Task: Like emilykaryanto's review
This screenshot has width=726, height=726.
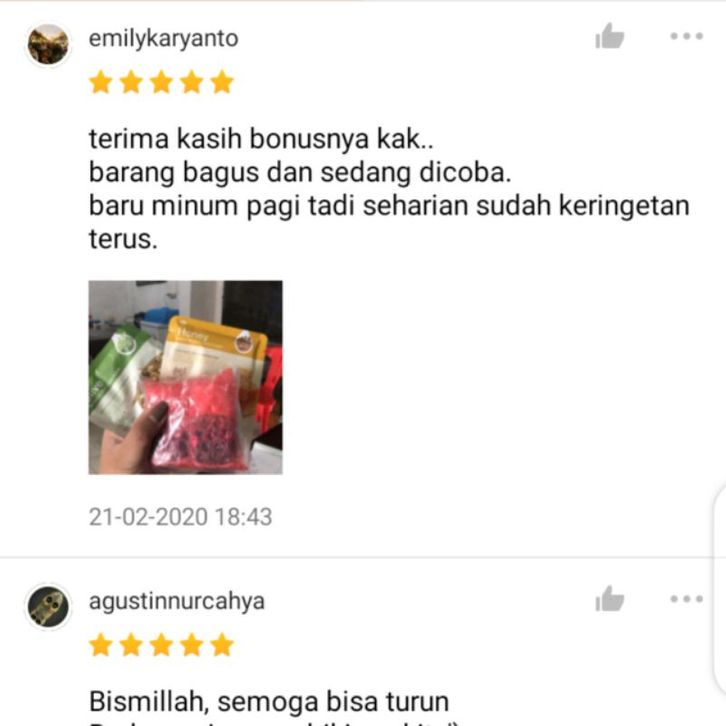Action: (x=609, y=38)
